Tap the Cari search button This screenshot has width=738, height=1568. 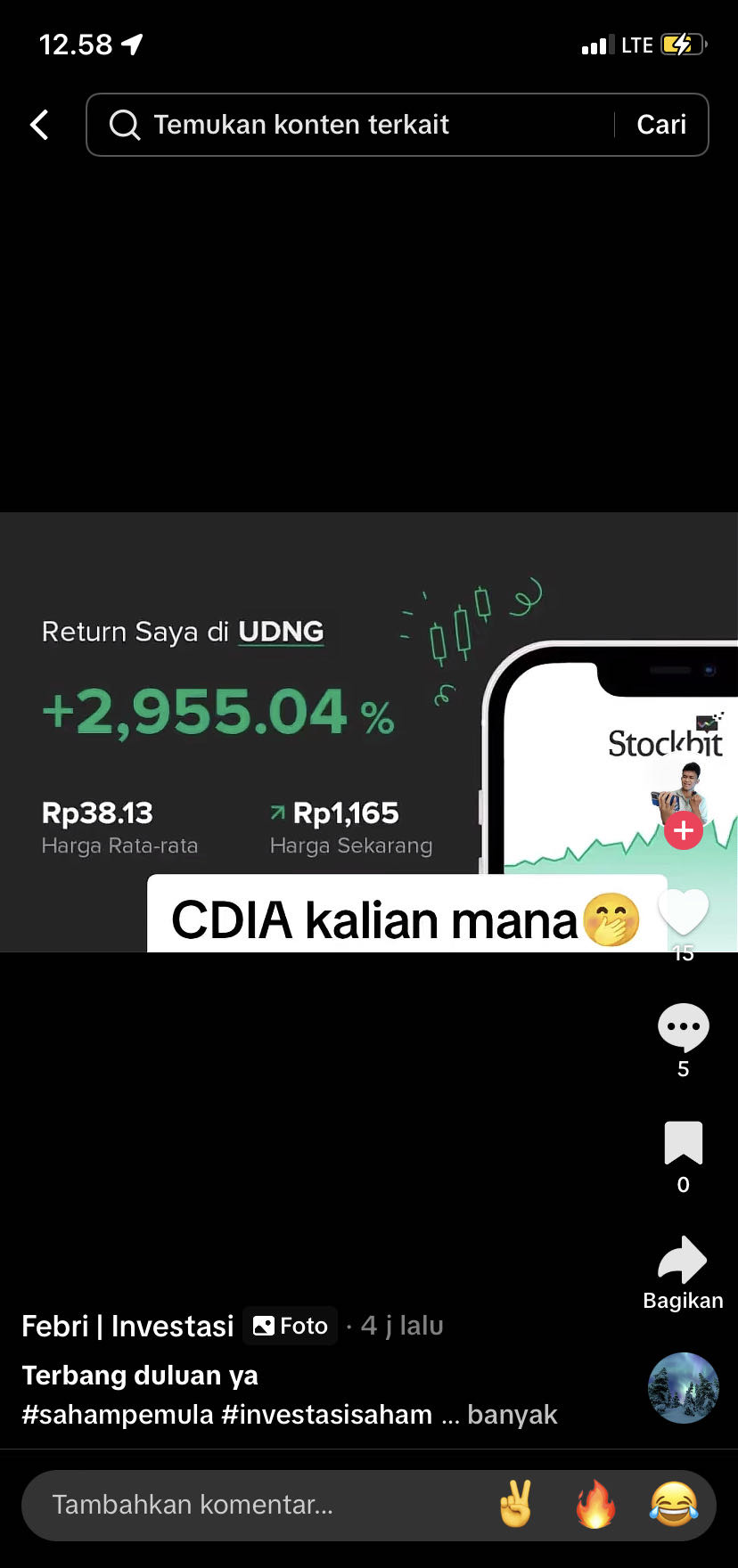click(x=661, y=125)
